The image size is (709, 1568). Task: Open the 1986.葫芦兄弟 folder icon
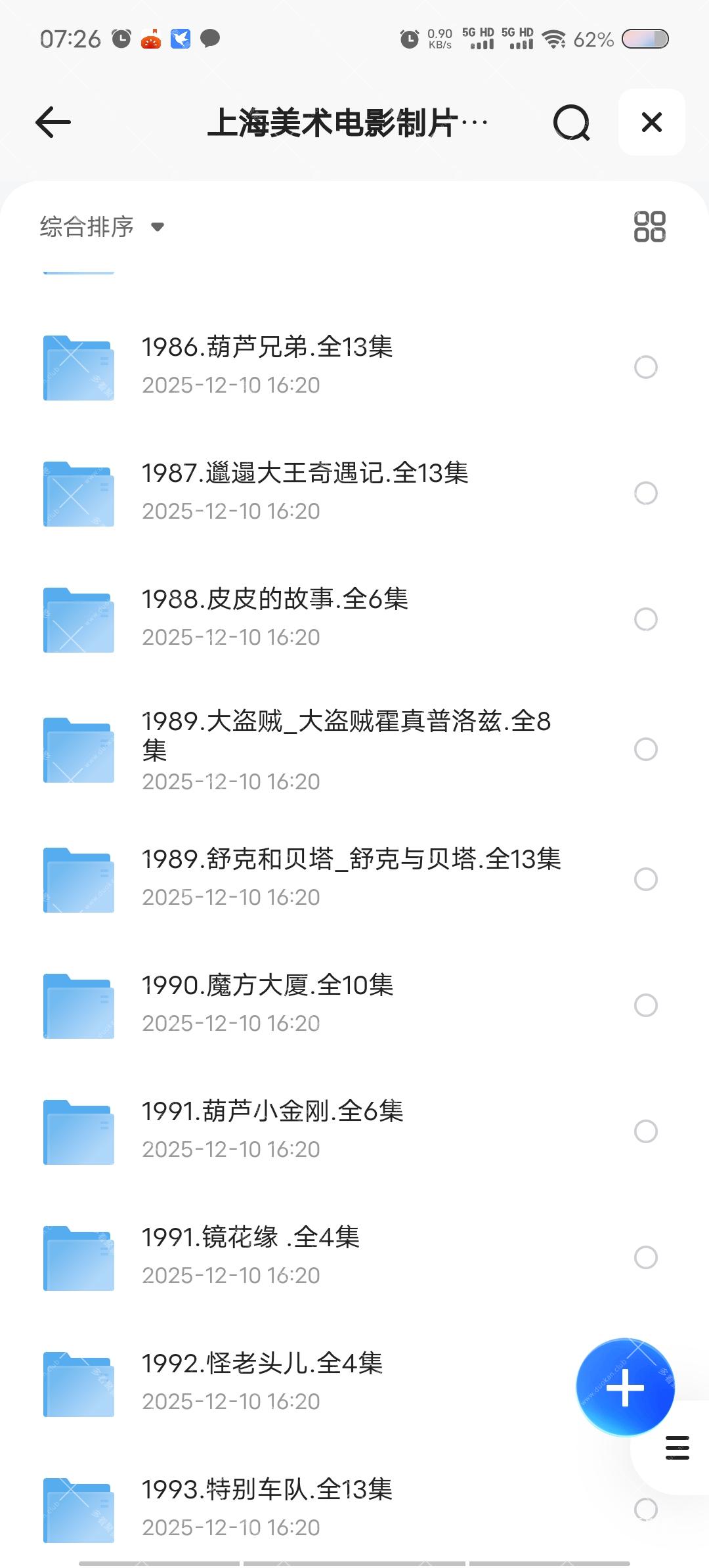click(x=77, y=366)
